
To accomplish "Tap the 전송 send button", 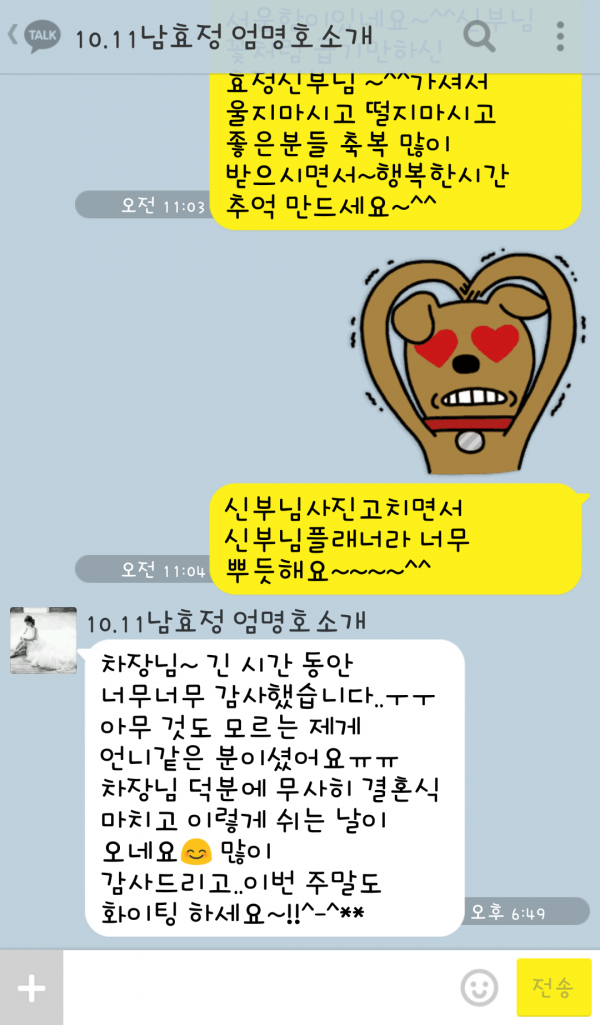I will pos(553,988).
